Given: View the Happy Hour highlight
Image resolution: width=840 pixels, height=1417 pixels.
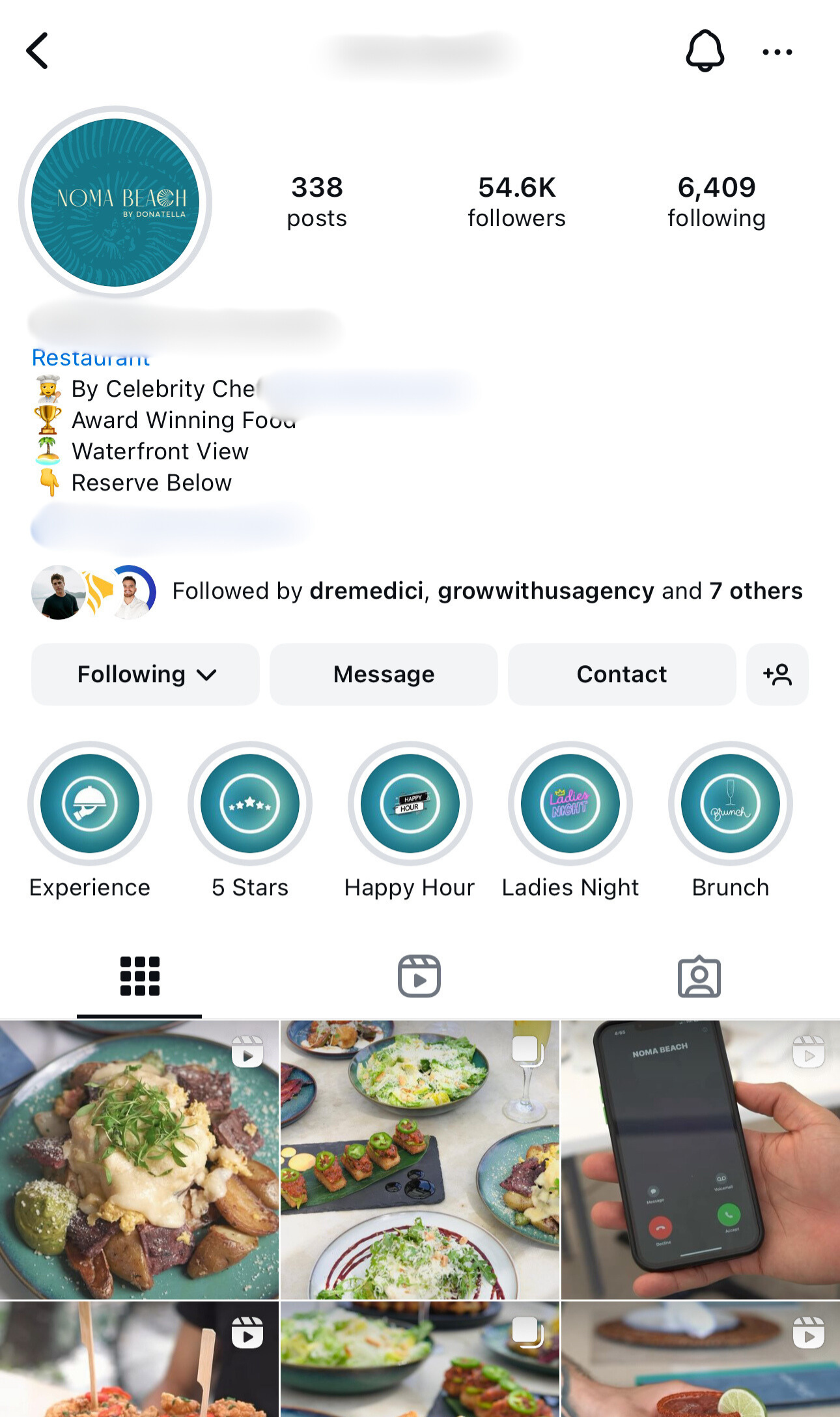Looking at the screenshot, I should (410, 804).
